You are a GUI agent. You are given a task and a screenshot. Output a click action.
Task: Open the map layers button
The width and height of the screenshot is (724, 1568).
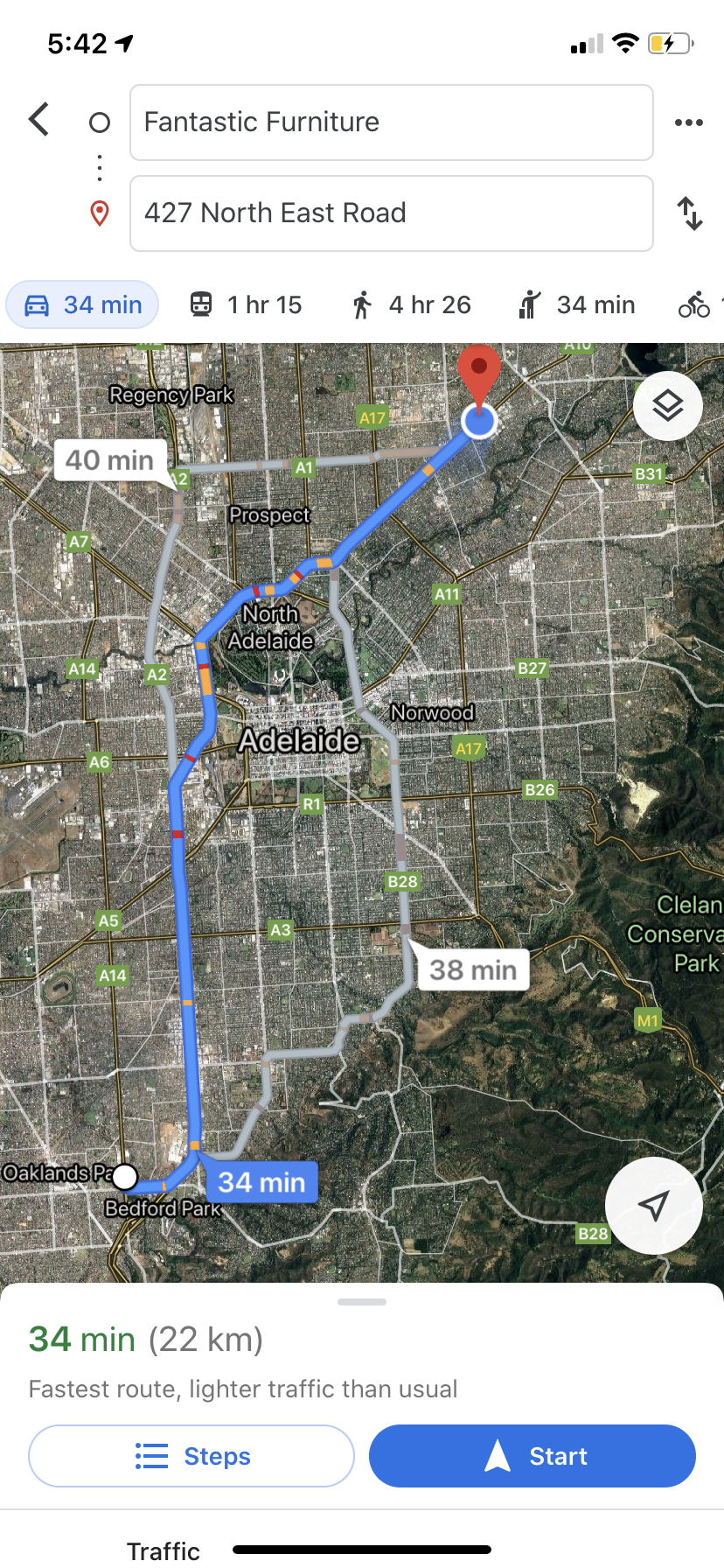pyautogui.click(x=667, y=406)
